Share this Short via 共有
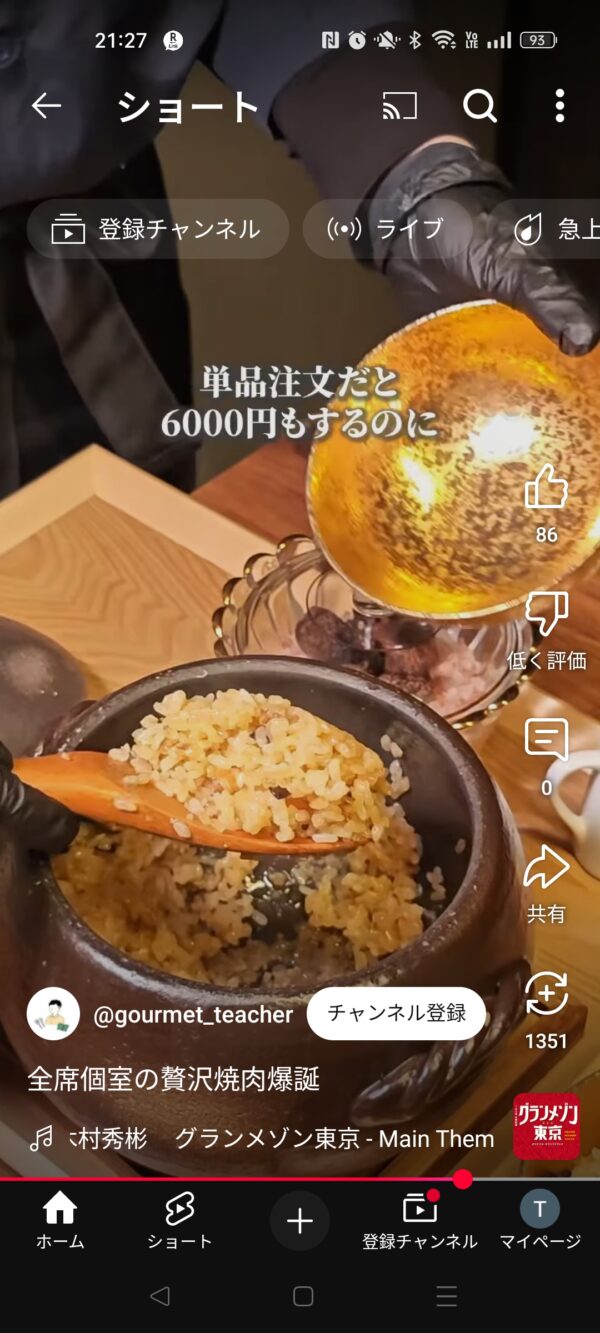The width and height of the screenshot is (600, 1333). (546, 868)
